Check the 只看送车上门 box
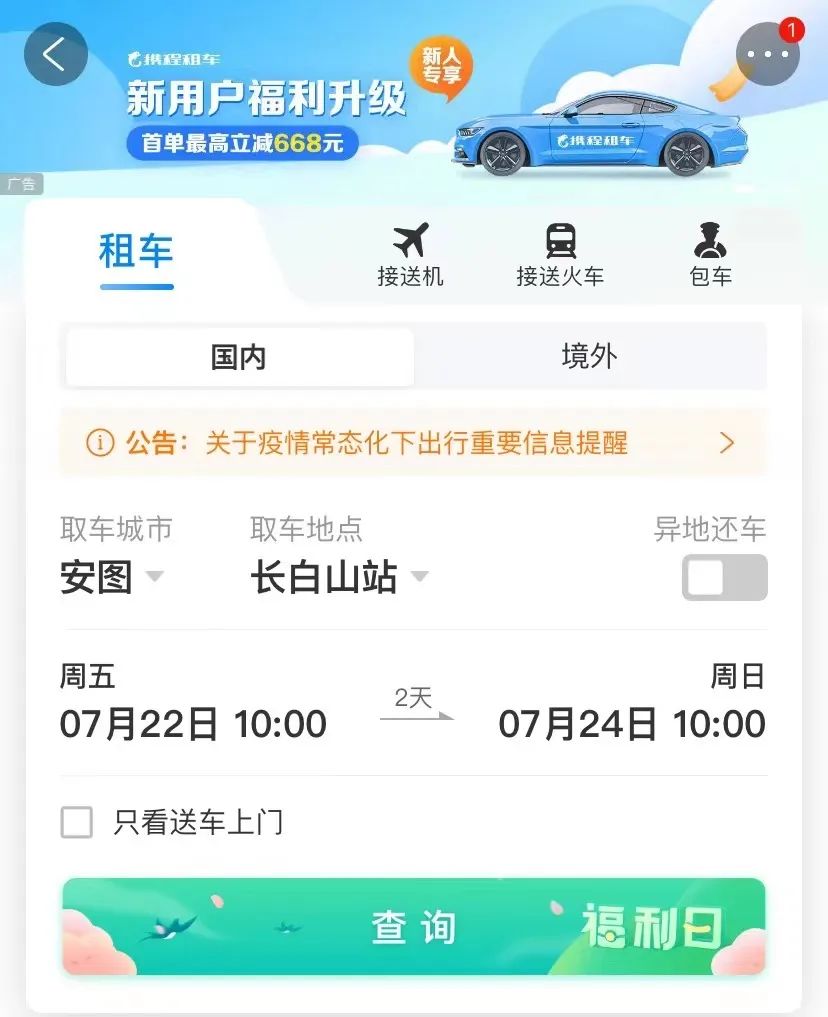Image resolution: width=828 pixels, height=1017 pixels. tap(77, 822)
